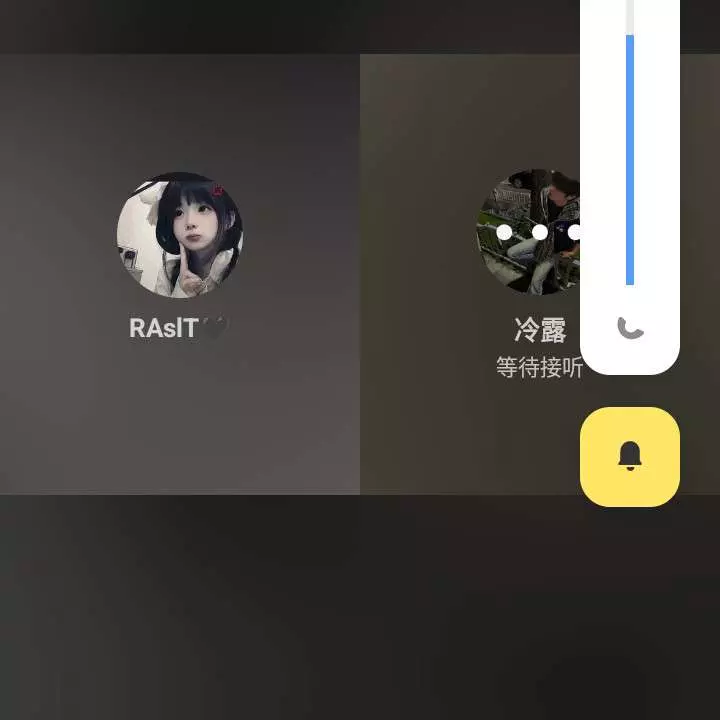Image resolution: width=720 pixels, height=720 pixels.
Task: Tap the yellow ringer bell button
Action: click(629, 457)
